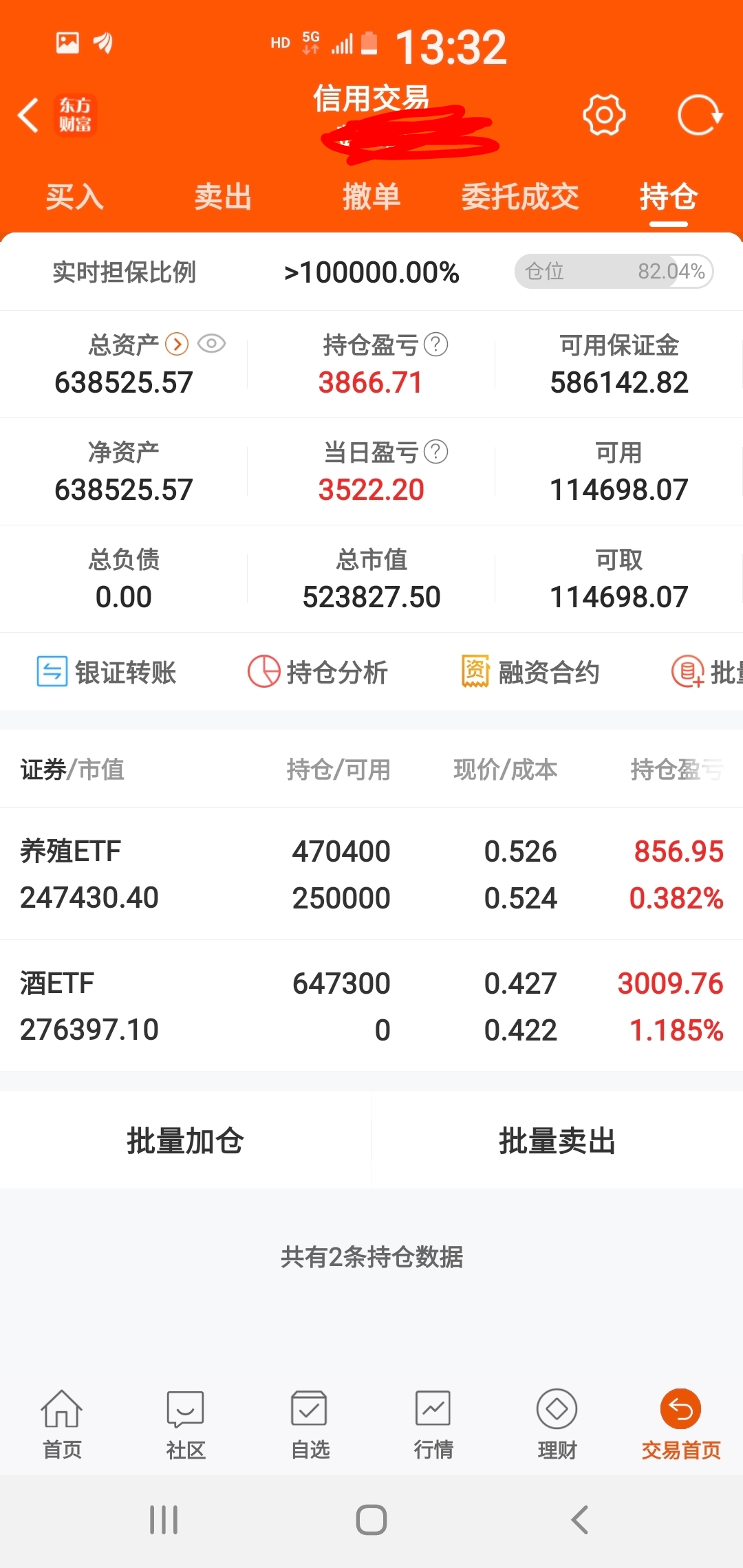Screen dimensions: 743x1568
Task: Open 融资合约
Action: pos(530,672)
